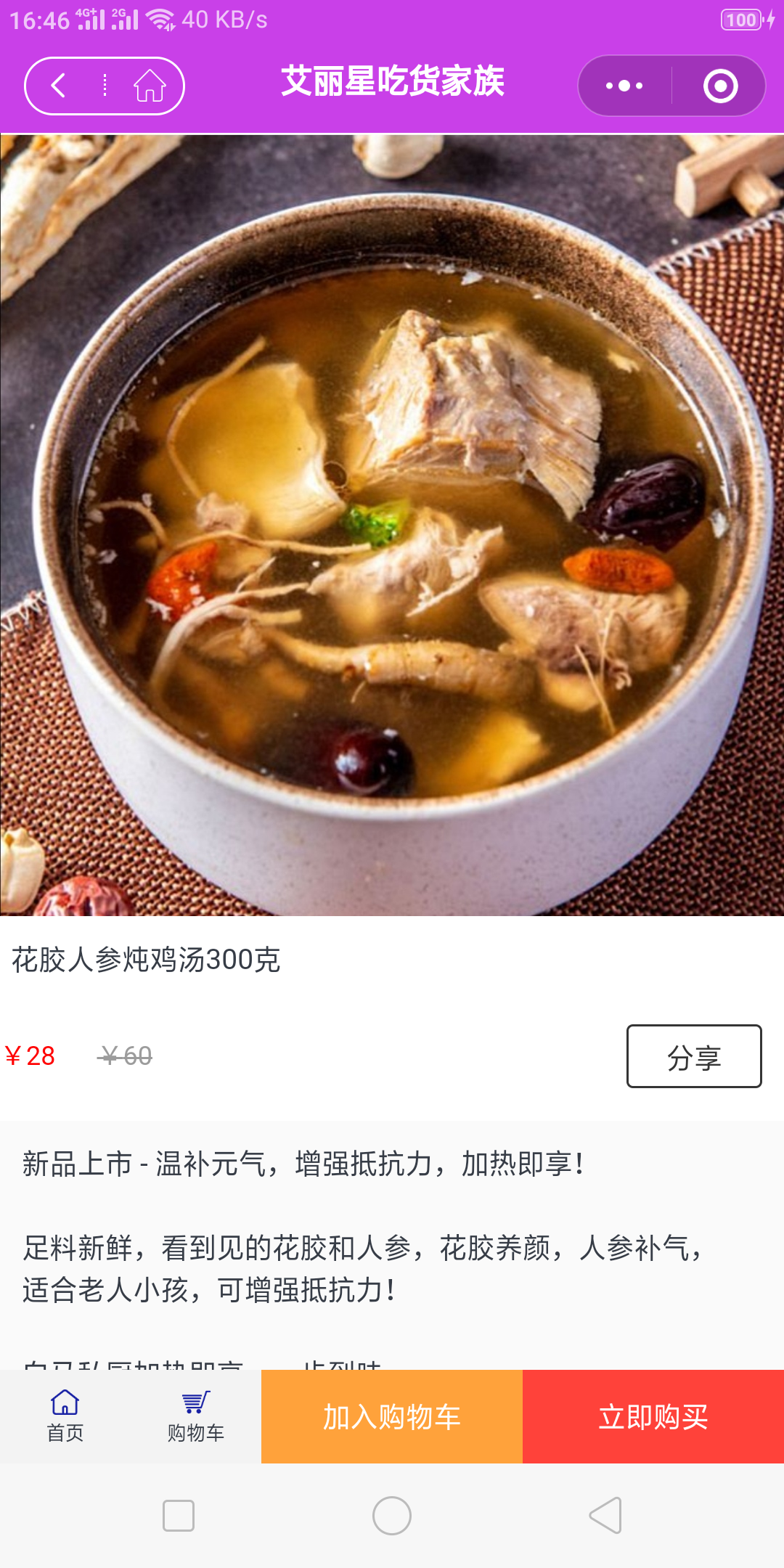
Task: Share this product via 分享 button
Action: coord(693,1056)
